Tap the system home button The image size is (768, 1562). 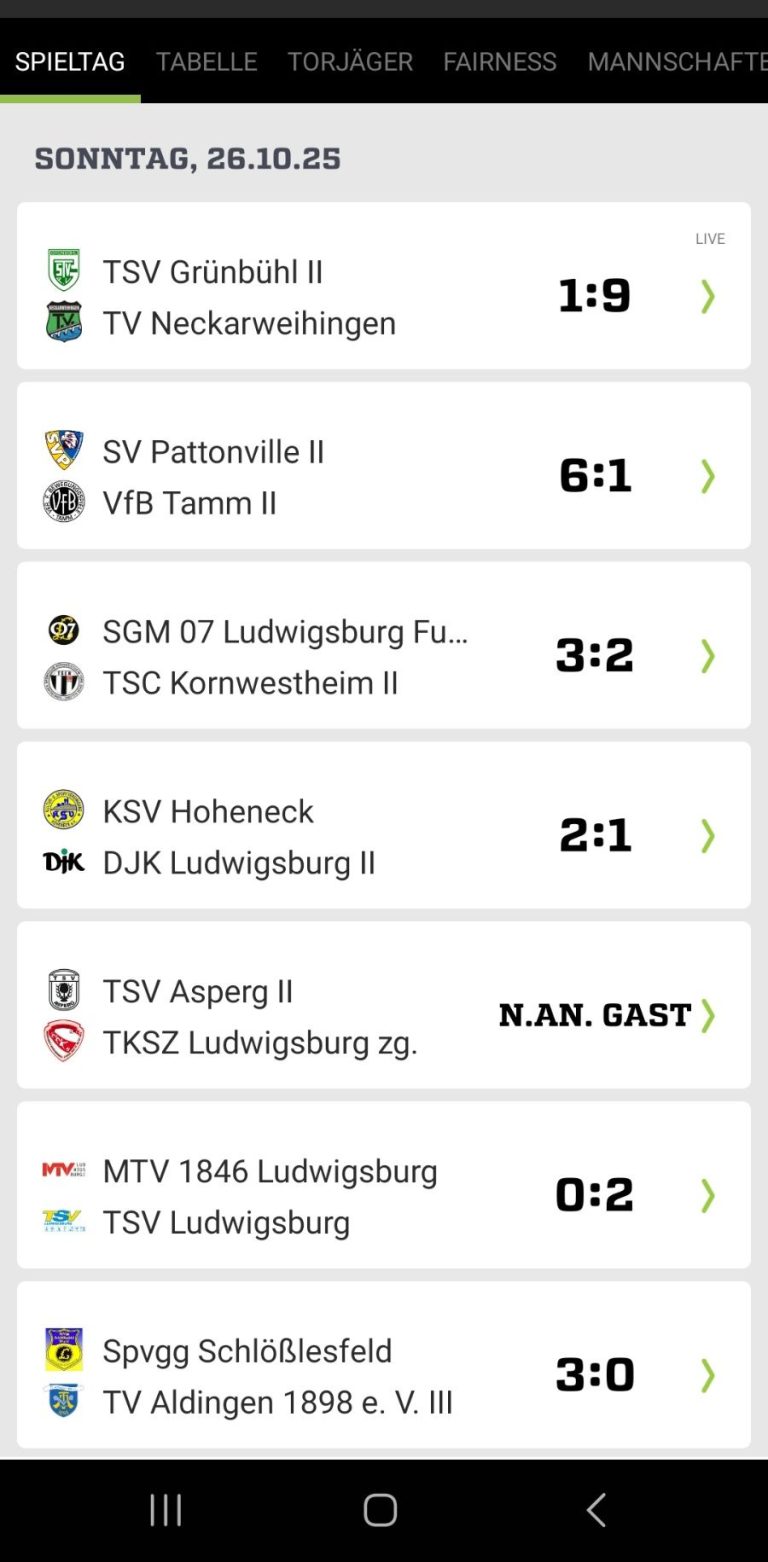pos(380,1510)
